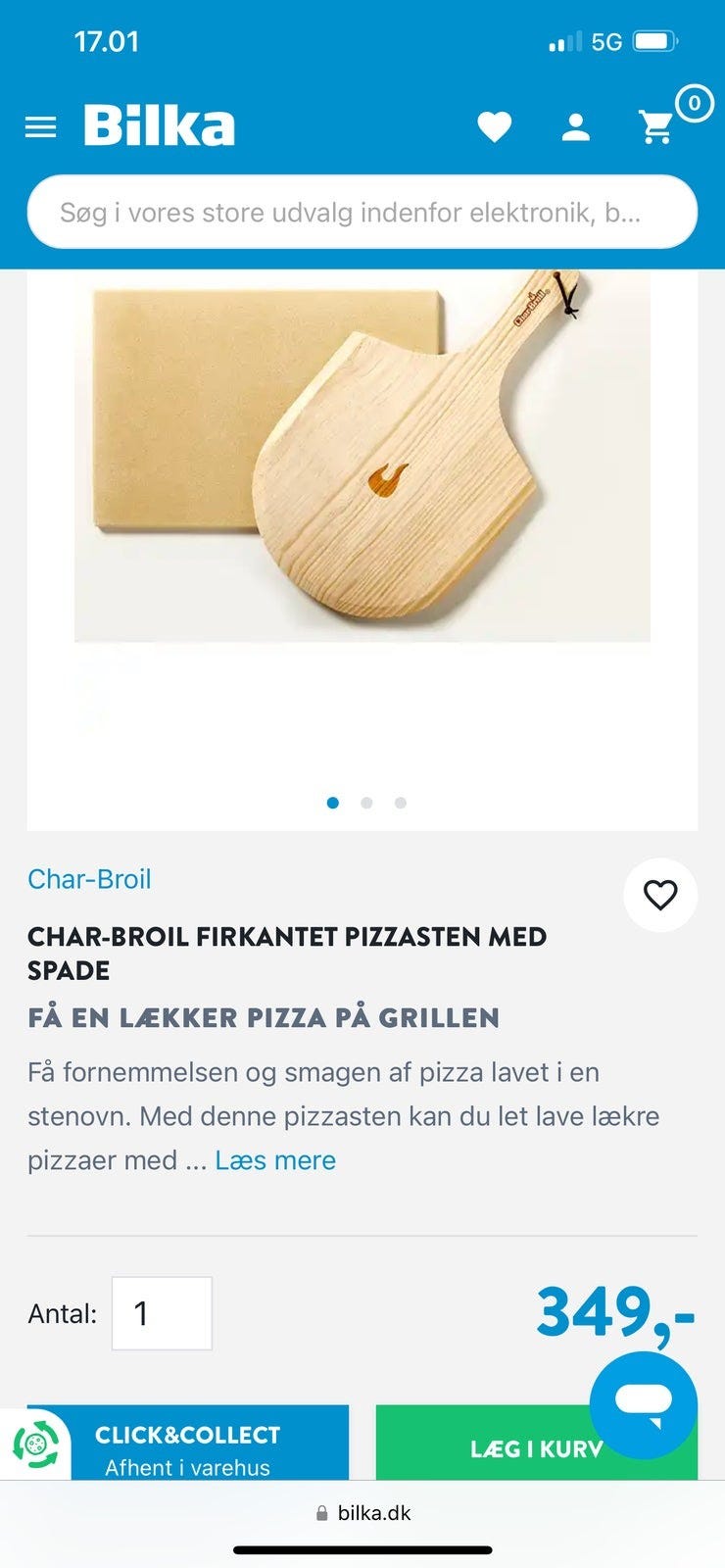Save this pizza stone to wishlist
Image resolution: width=725 pixels, height=1568 pixels.
(660, 895)
